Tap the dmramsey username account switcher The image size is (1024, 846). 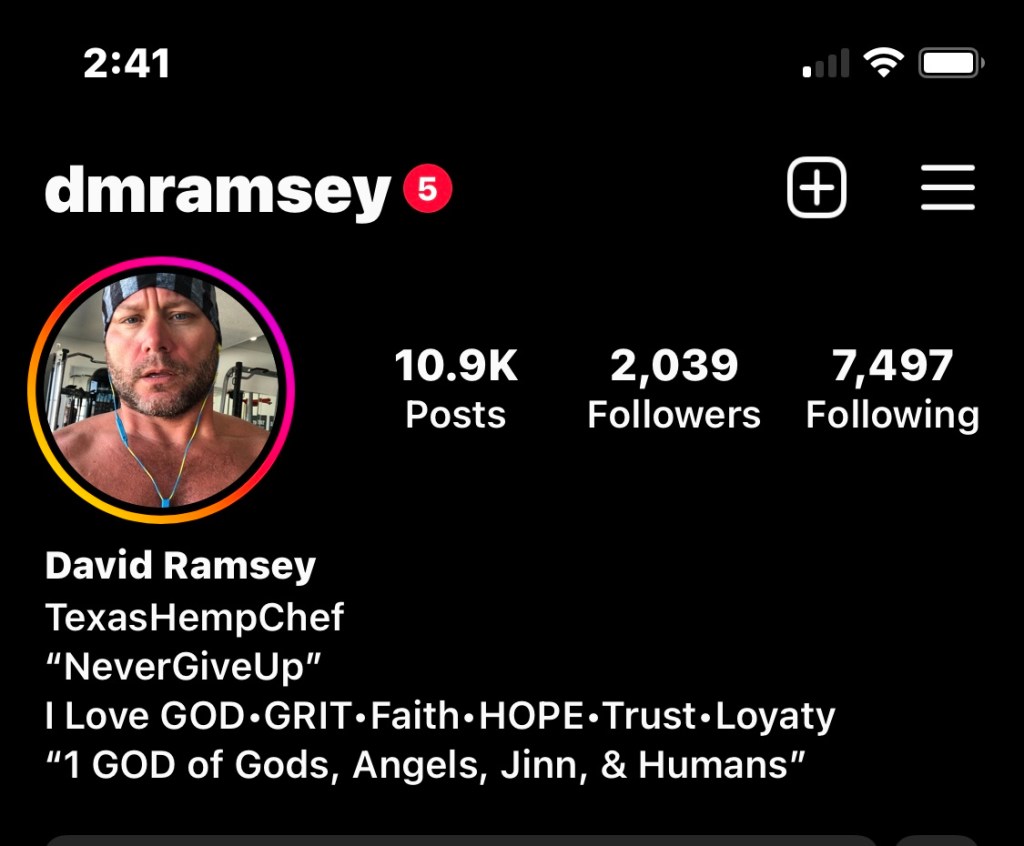pyautogui.click(x=218, y=191)
